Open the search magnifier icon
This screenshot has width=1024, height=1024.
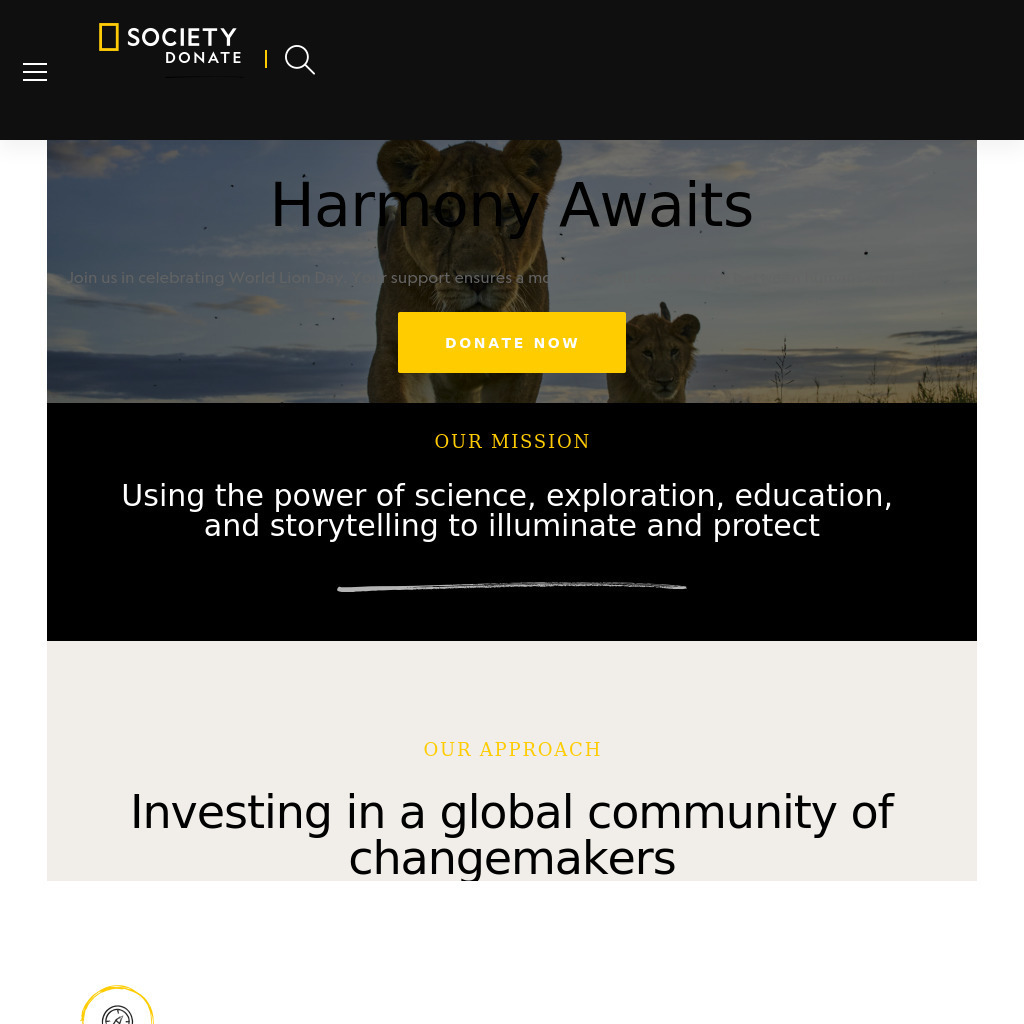click(x=299, y=60)
